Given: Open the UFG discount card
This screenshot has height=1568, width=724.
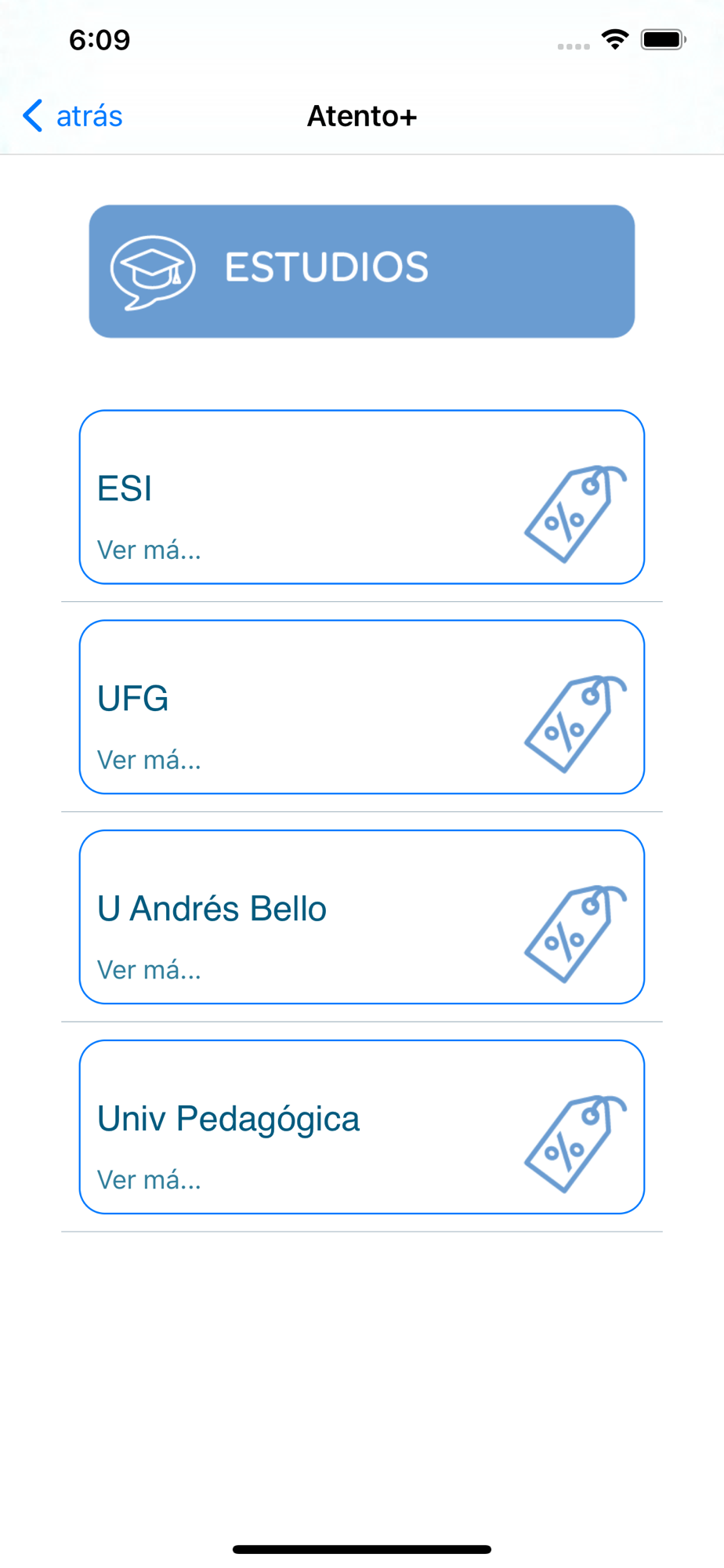Looking at the screenshot, I should click(361, 707).
